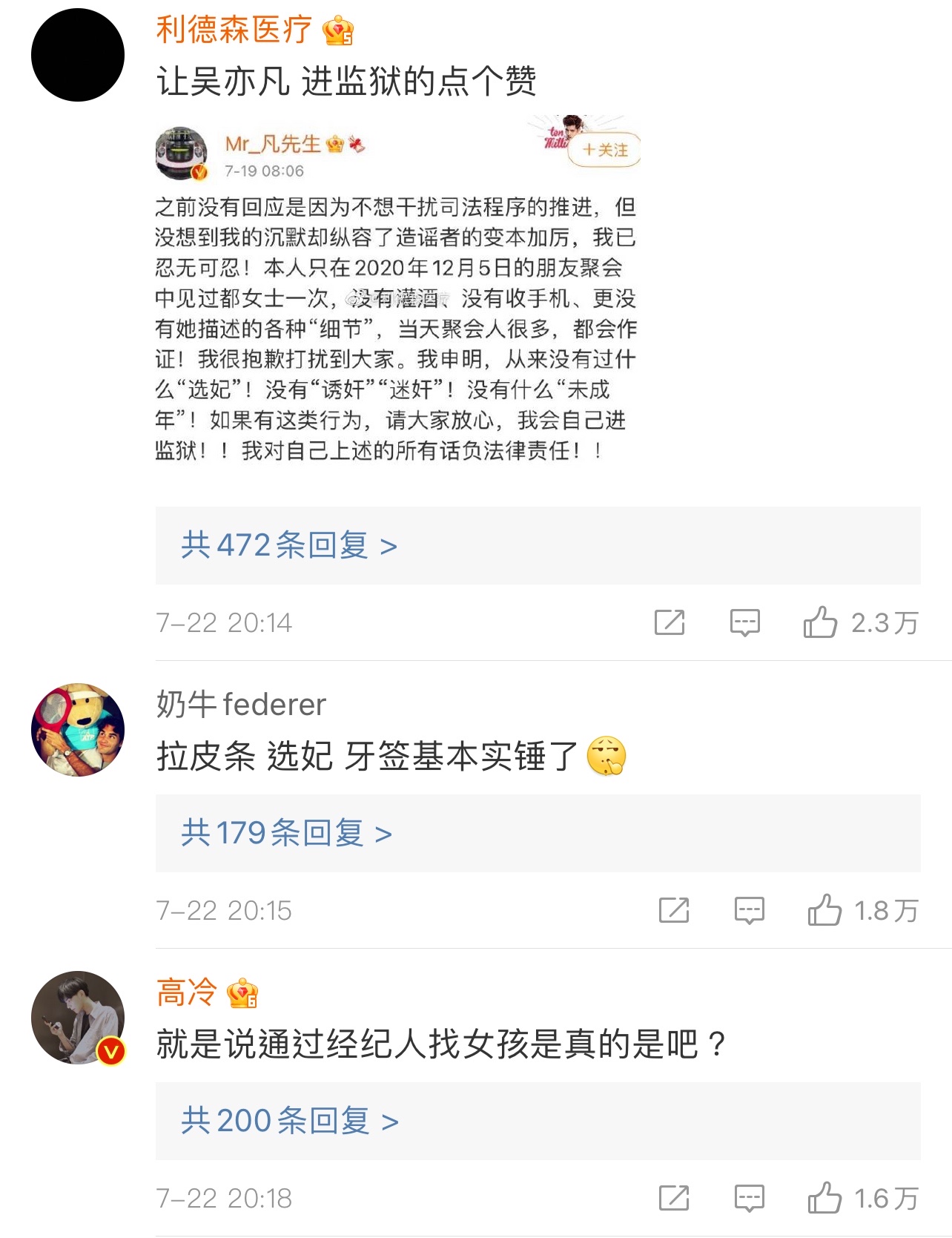Open 奶牛federer's username link
Image resolution: width=952 pixels, height=1238 pixels.
(241, 705)
